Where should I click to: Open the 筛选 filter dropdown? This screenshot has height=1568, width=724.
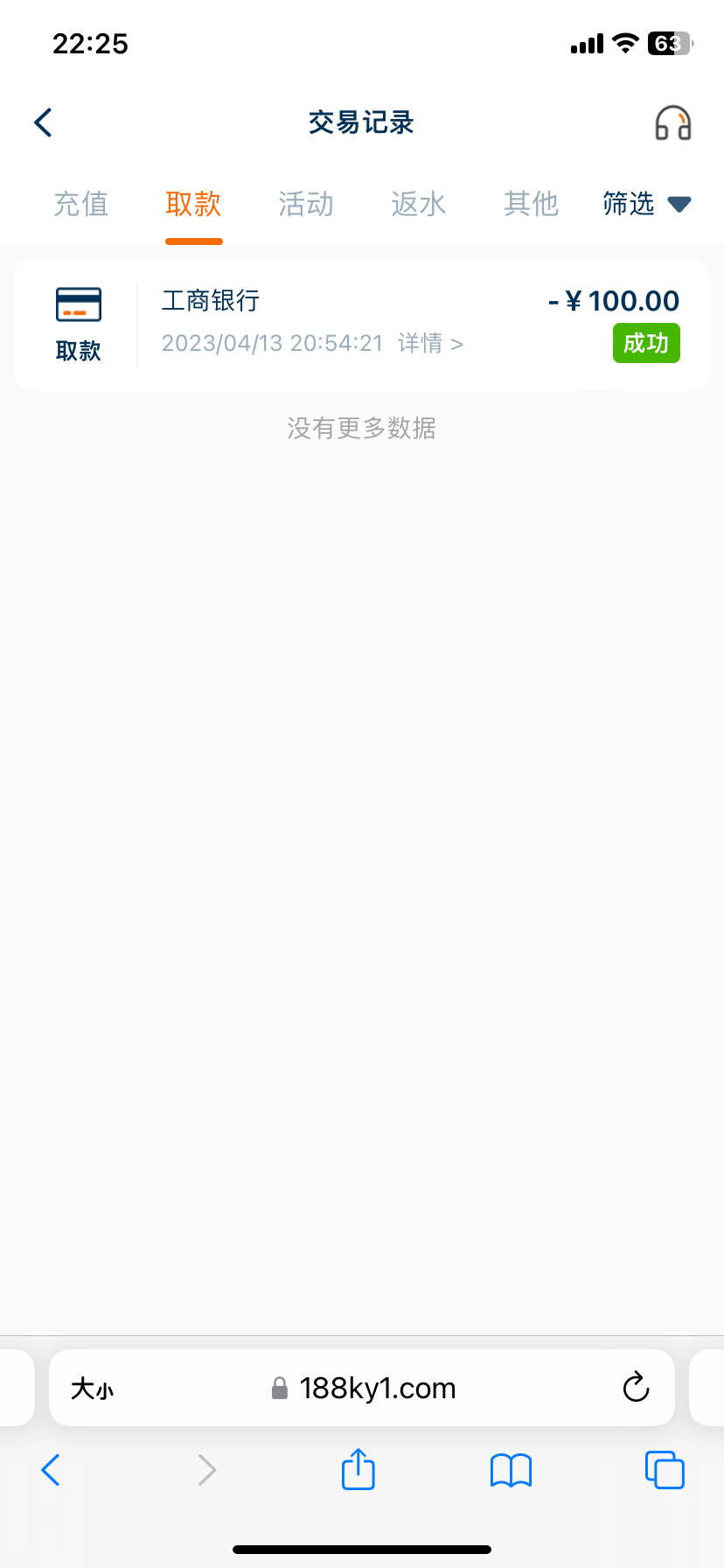tap(647, 204)
